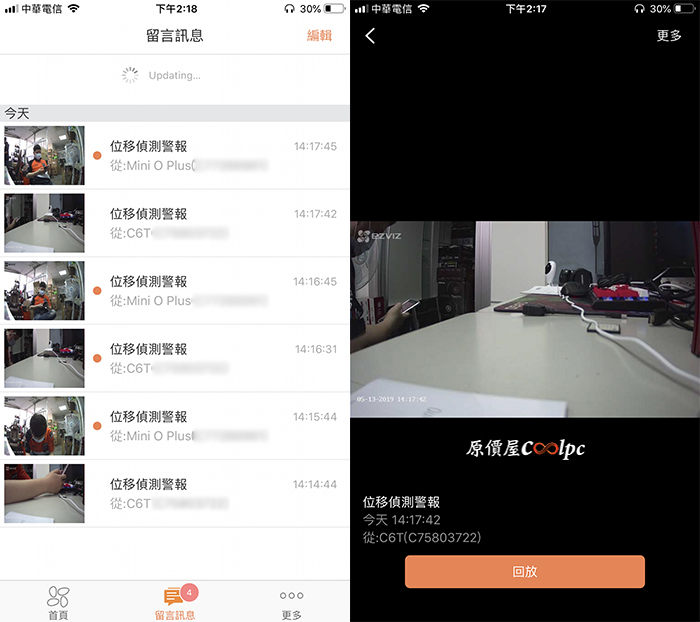Select the 留言訊息 messages tab
This screenshot has width=700, height=622.
(175, 603)
